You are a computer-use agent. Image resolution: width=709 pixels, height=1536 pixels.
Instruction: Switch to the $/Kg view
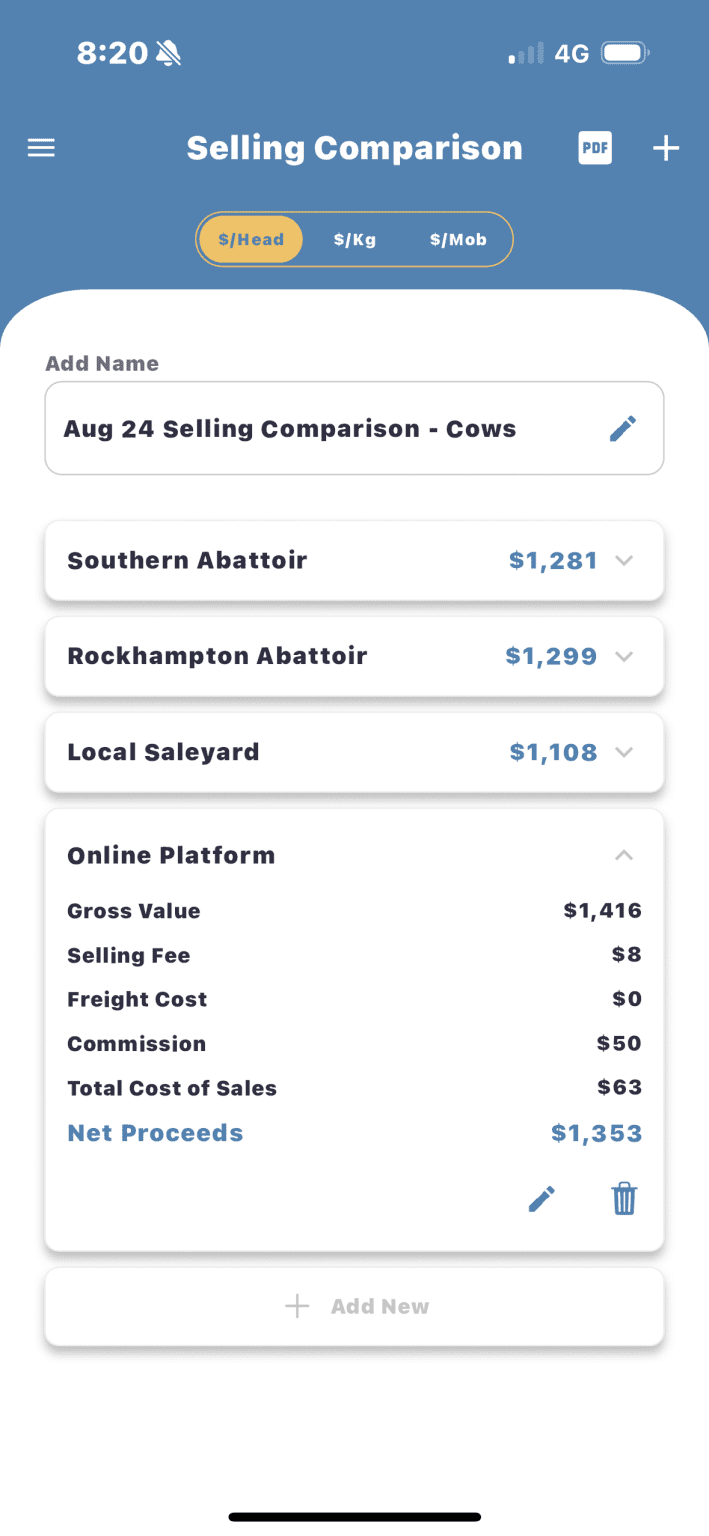tap(355, 240)
